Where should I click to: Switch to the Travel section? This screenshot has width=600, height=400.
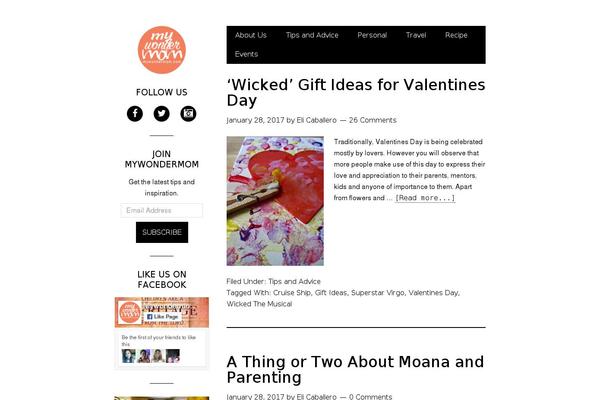[x=416, y=35]
